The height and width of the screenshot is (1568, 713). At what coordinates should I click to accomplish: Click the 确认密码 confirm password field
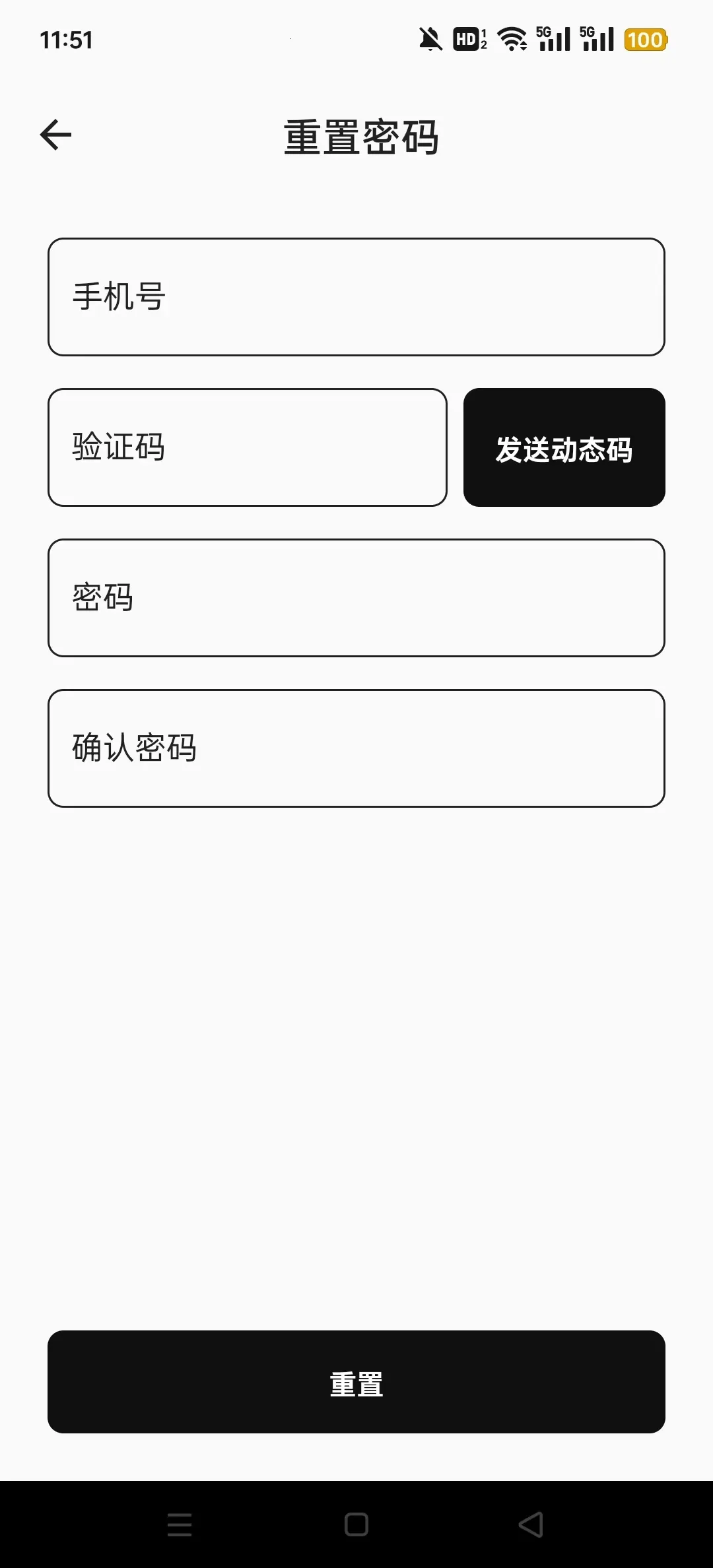(x=356, y=746)
